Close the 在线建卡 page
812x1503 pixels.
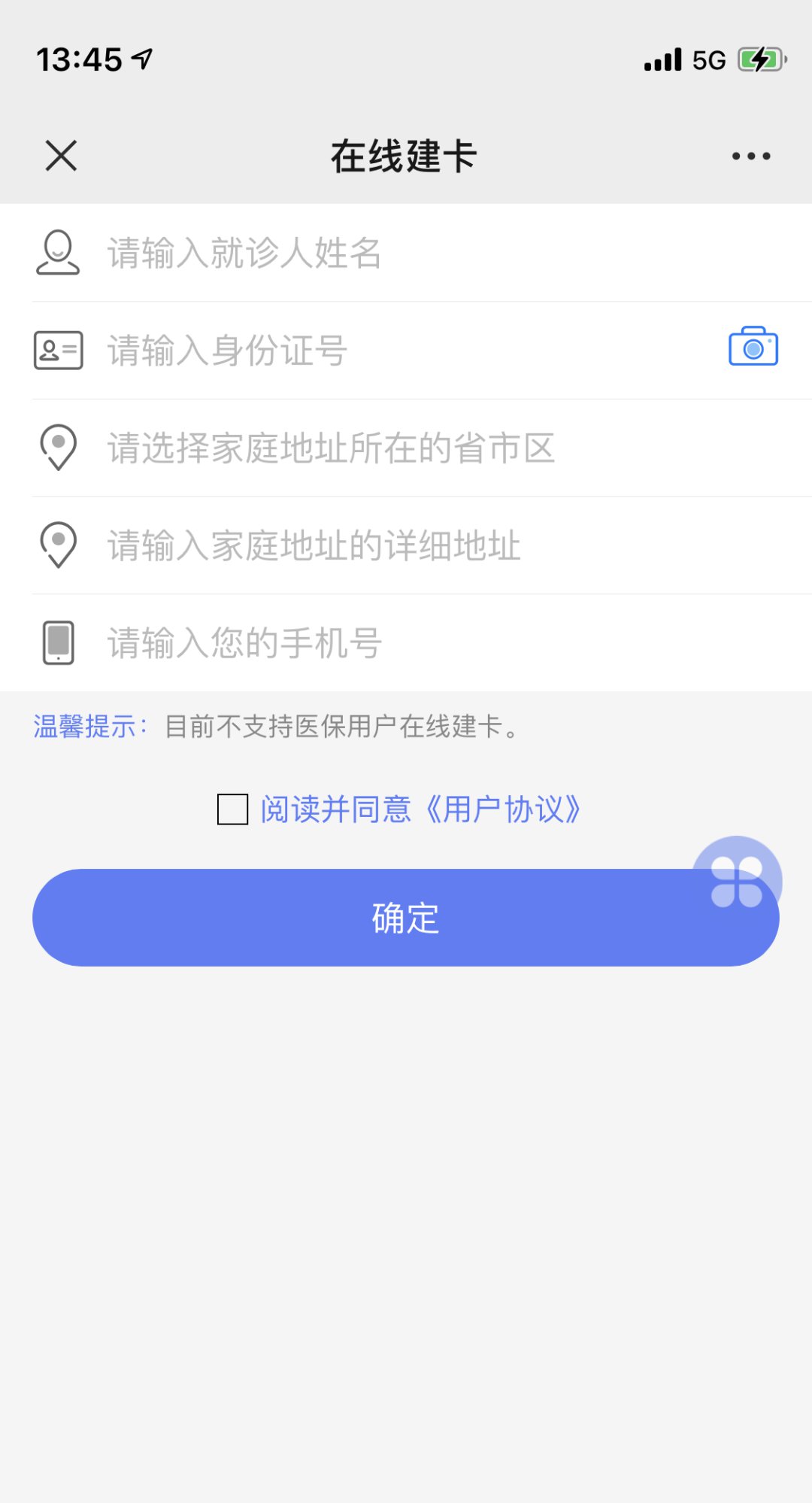coord(61,156)
